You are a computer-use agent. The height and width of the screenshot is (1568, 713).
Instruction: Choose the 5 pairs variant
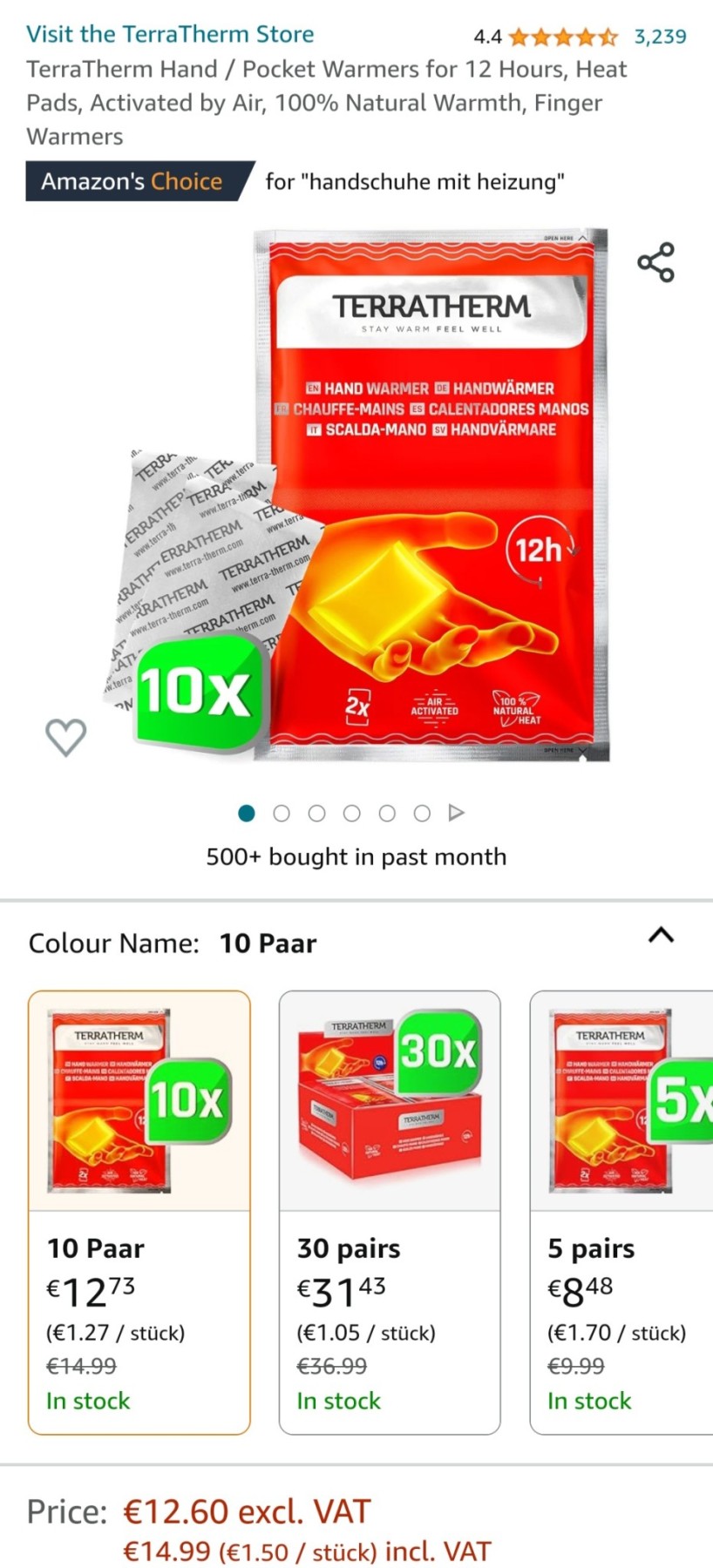click(621, 1213)
